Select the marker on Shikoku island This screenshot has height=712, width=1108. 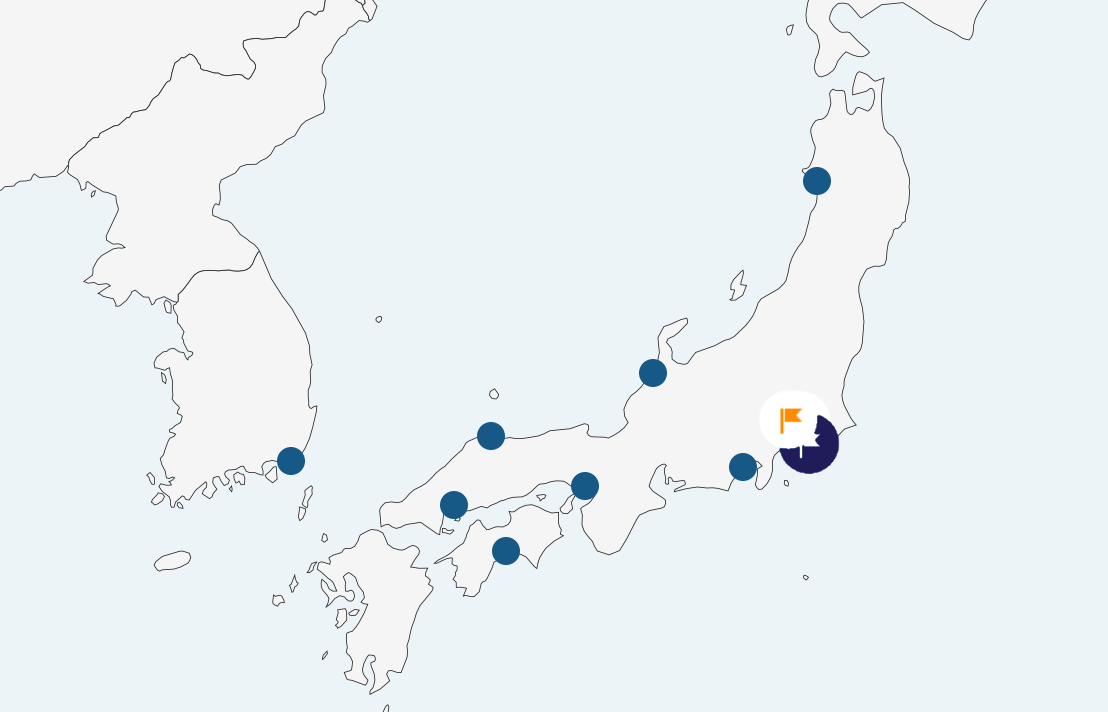click(x=506, y=551)
